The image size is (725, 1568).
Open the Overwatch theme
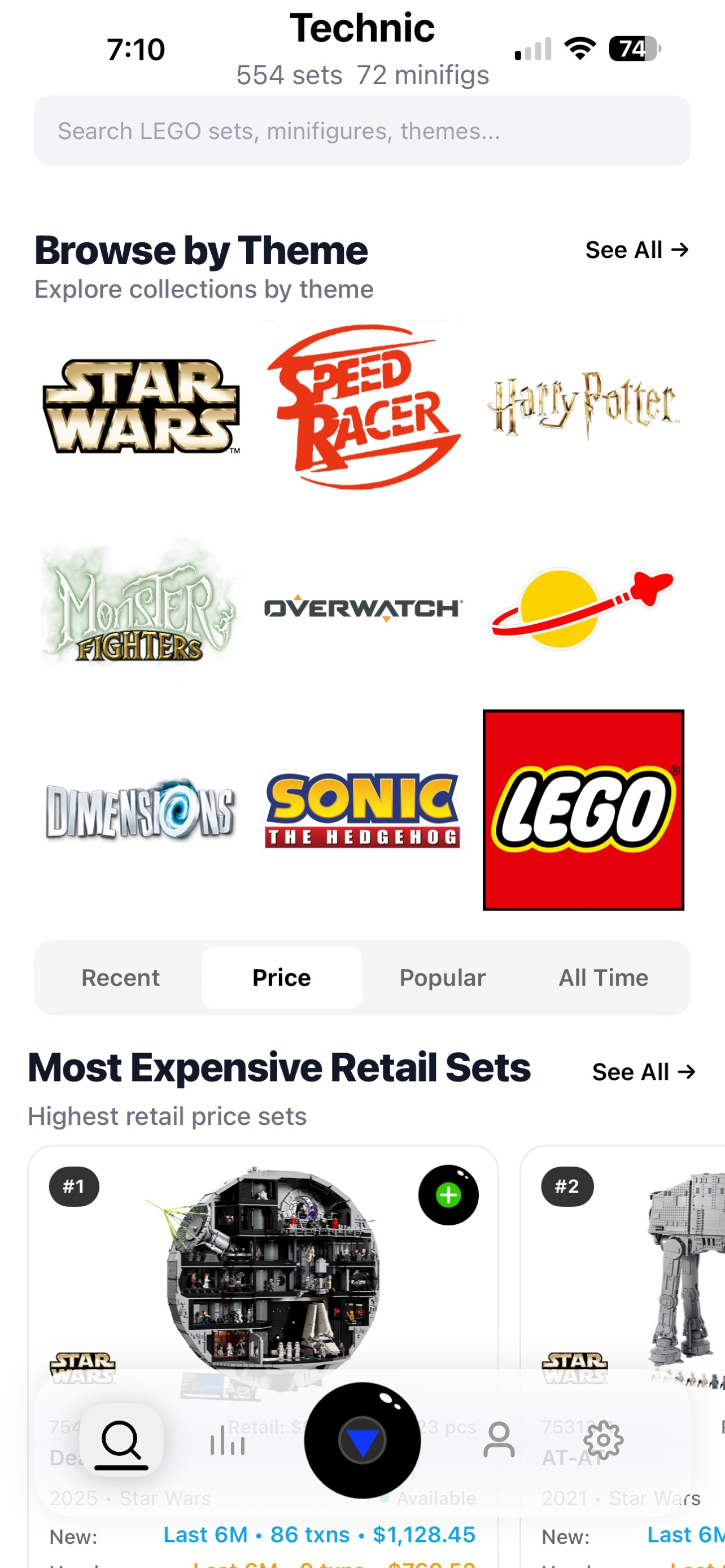pyautogui.click(x=362, y=607)
